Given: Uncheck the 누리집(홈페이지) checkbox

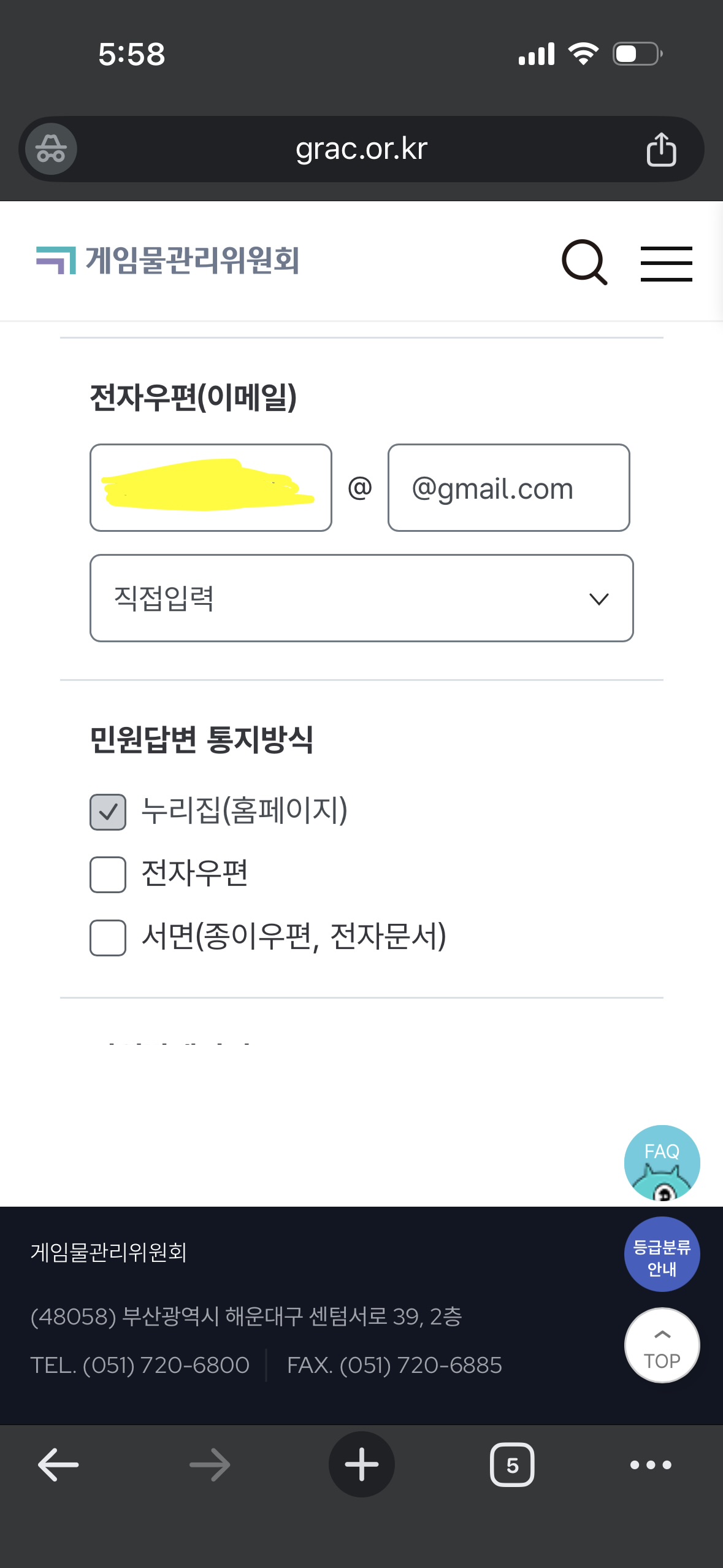Looking at the screenshot, I should coord(108,812).
